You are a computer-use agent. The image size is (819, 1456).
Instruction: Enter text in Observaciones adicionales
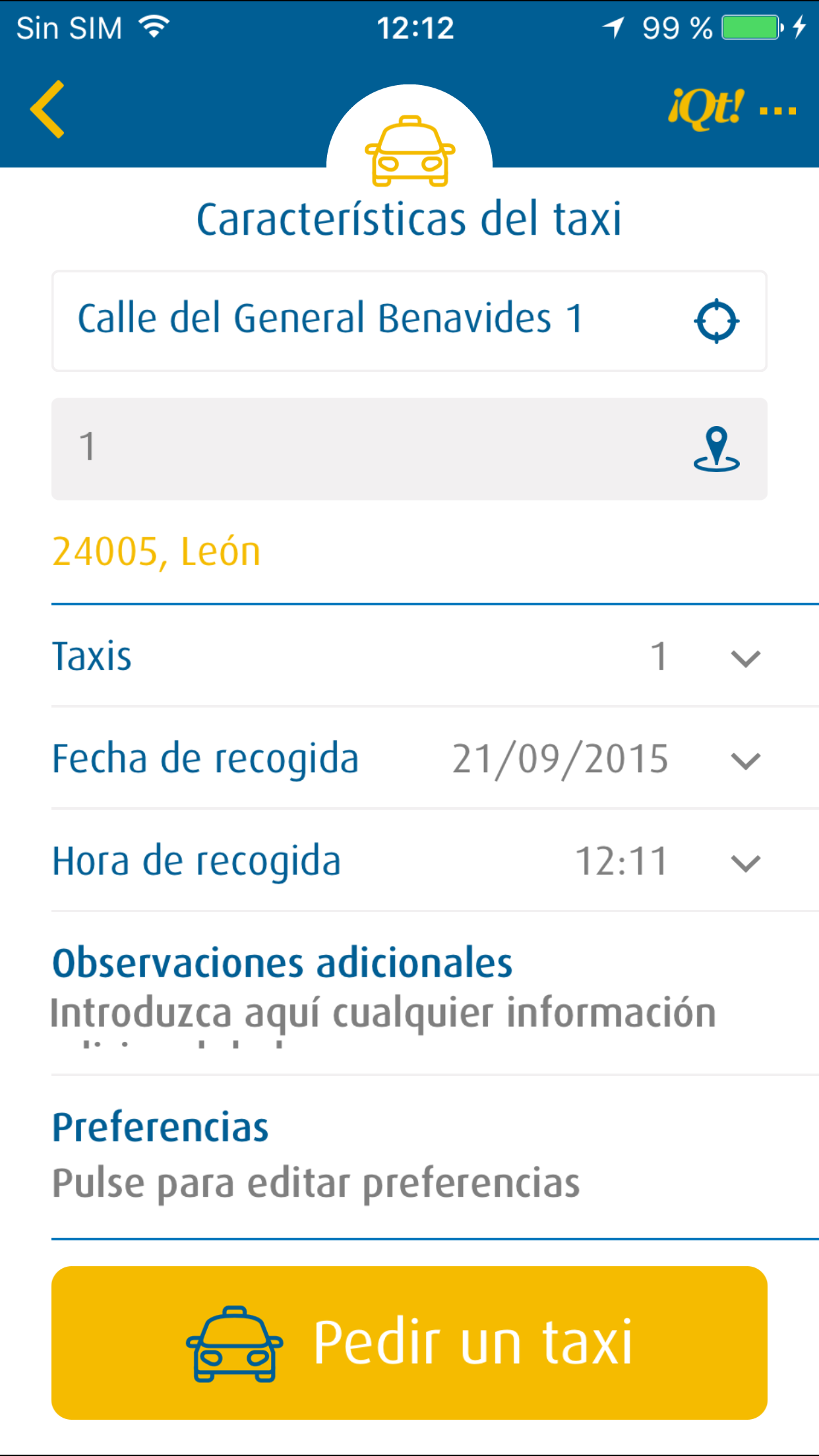pyautogui.click(x=435, y=994)
